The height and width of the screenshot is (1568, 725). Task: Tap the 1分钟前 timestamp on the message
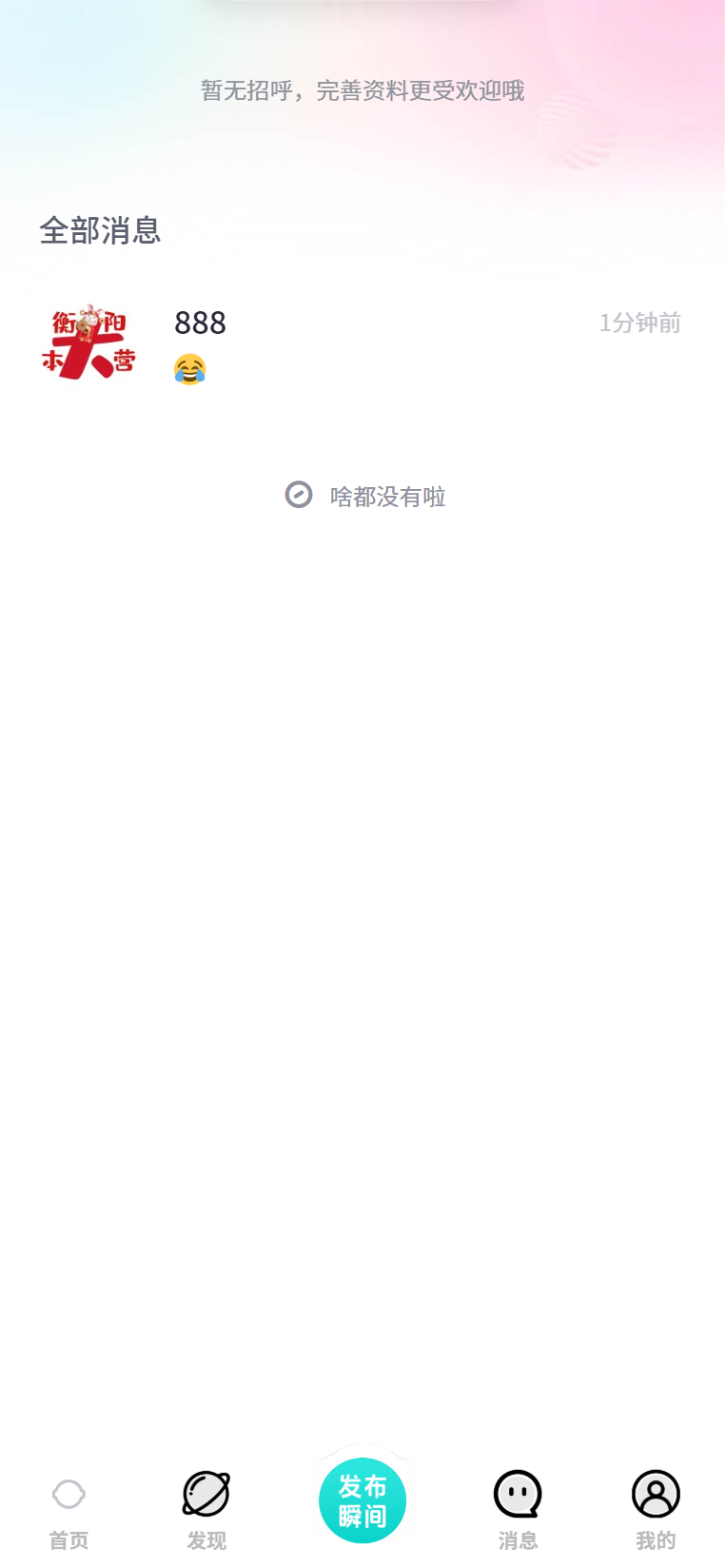point(639,323)
